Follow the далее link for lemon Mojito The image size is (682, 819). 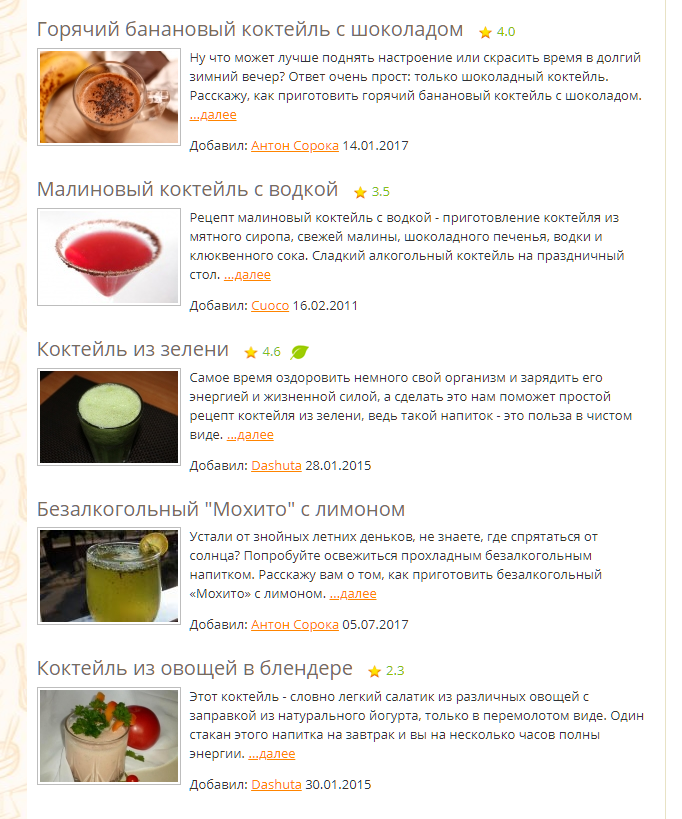[x=353, y=594]
